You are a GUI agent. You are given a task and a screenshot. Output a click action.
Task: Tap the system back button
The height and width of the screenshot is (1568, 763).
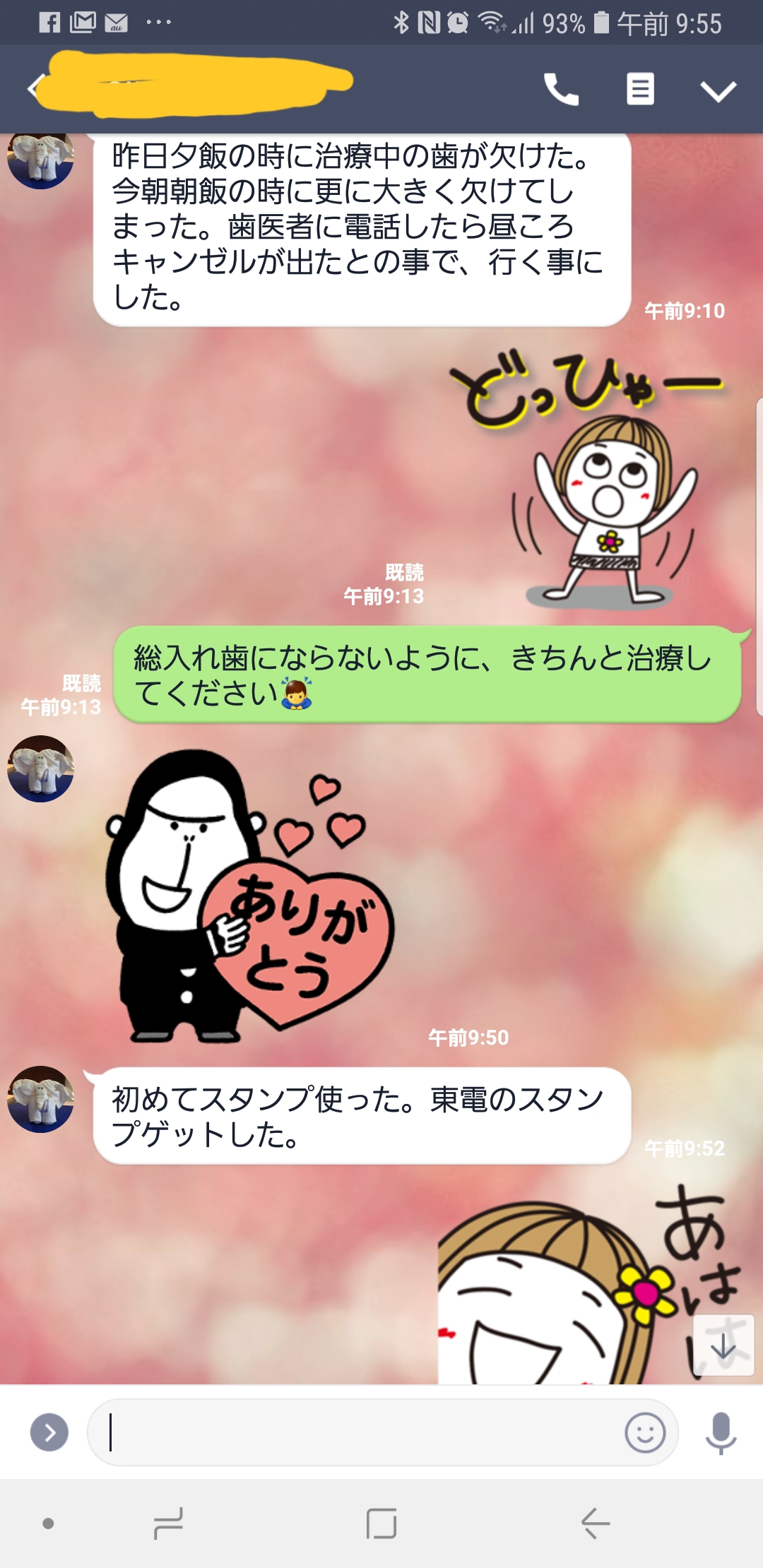pyautogui.click(x=595, y=1523)
